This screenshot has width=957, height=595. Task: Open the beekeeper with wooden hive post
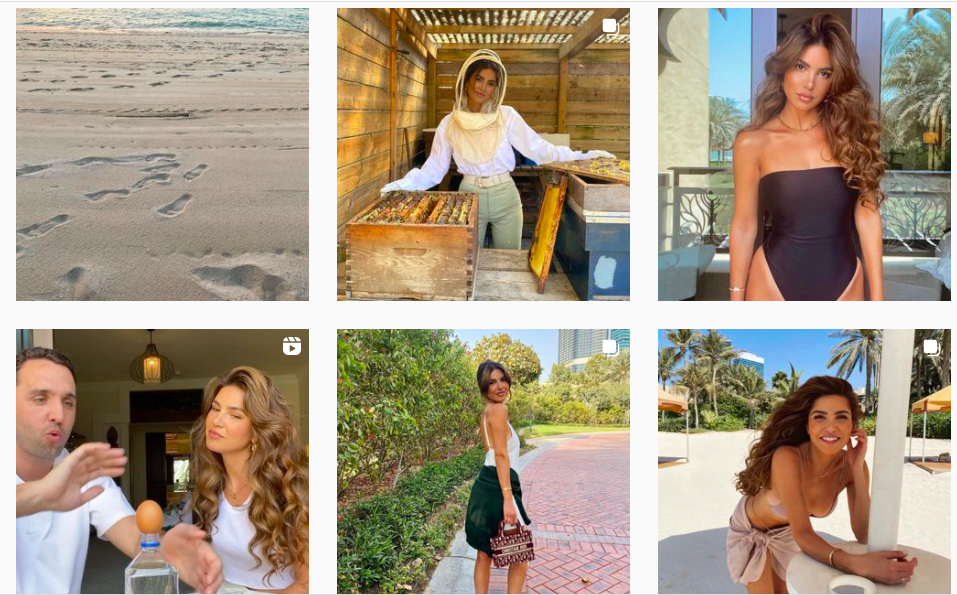click(483, 154)
